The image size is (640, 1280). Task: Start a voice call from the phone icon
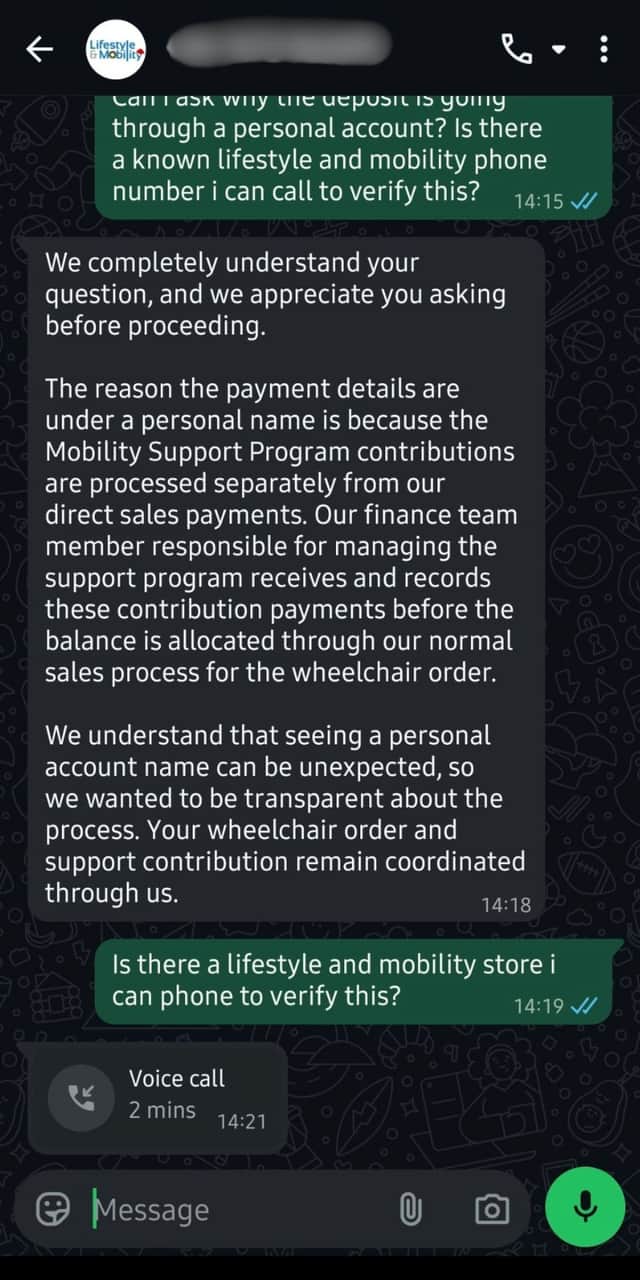[x=517, y=49]
